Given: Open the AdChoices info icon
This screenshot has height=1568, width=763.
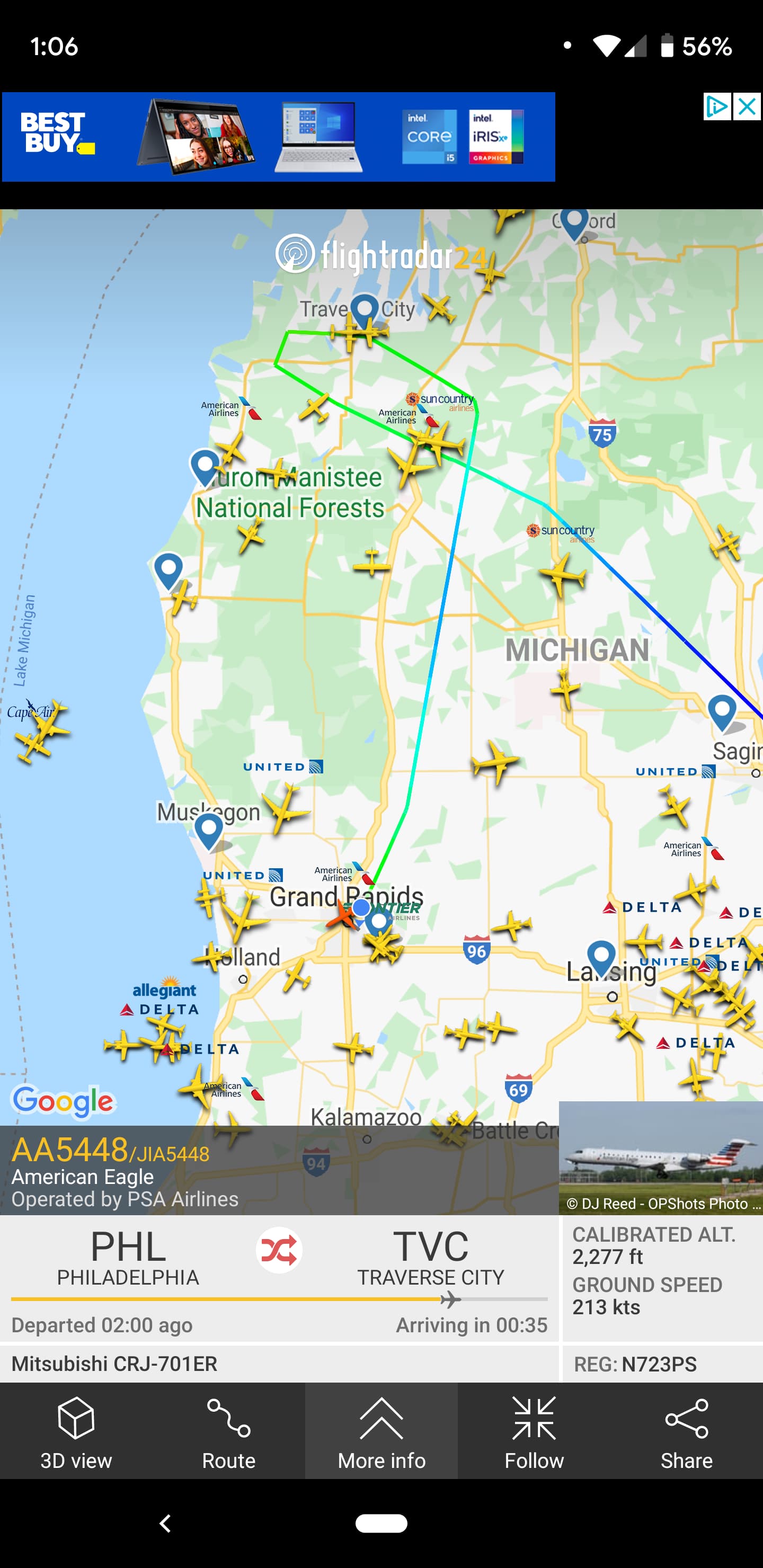Looking at the screenshot, I should (717, 107).
